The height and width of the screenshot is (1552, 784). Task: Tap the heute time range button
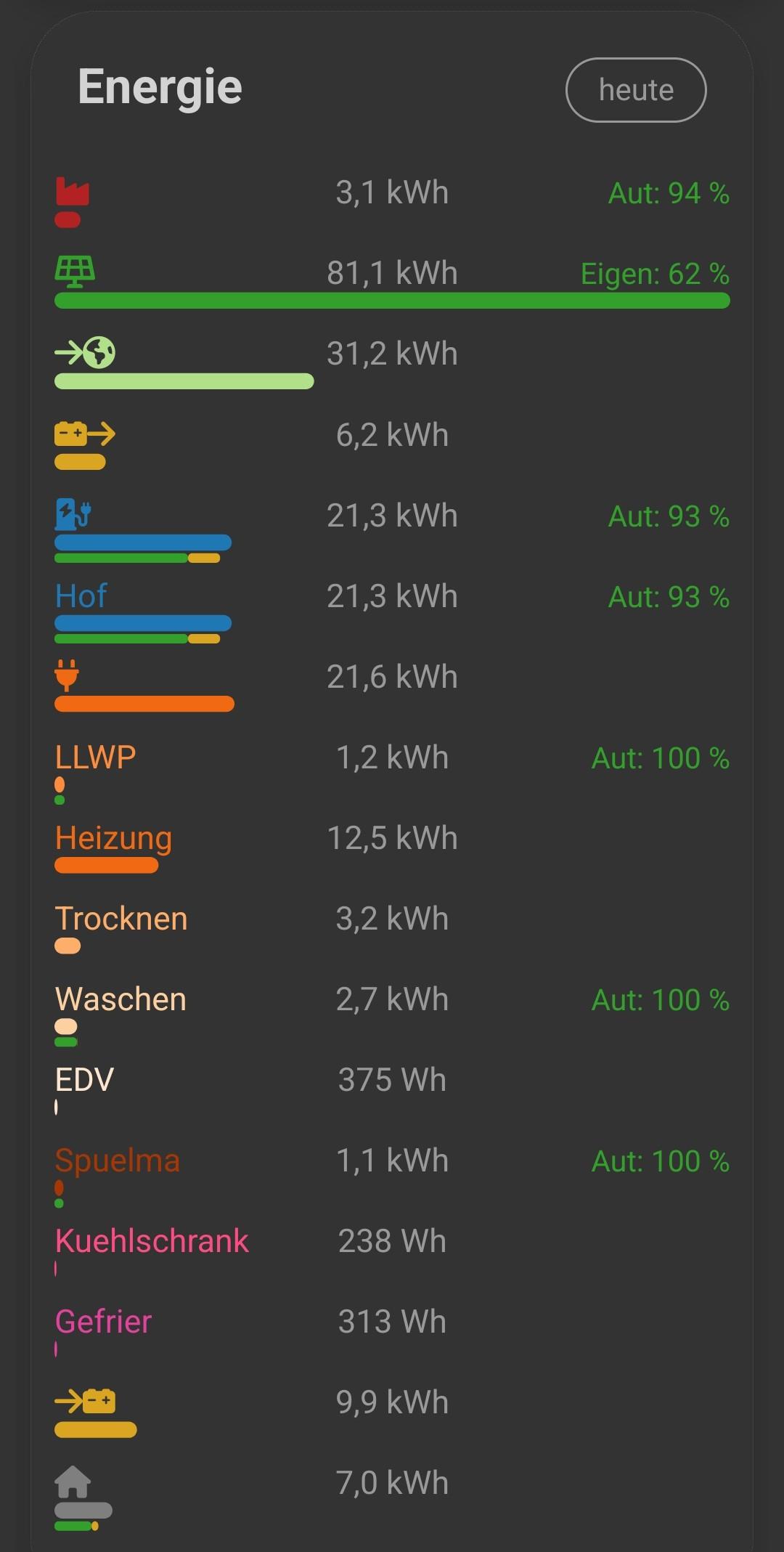coord(636,90)
